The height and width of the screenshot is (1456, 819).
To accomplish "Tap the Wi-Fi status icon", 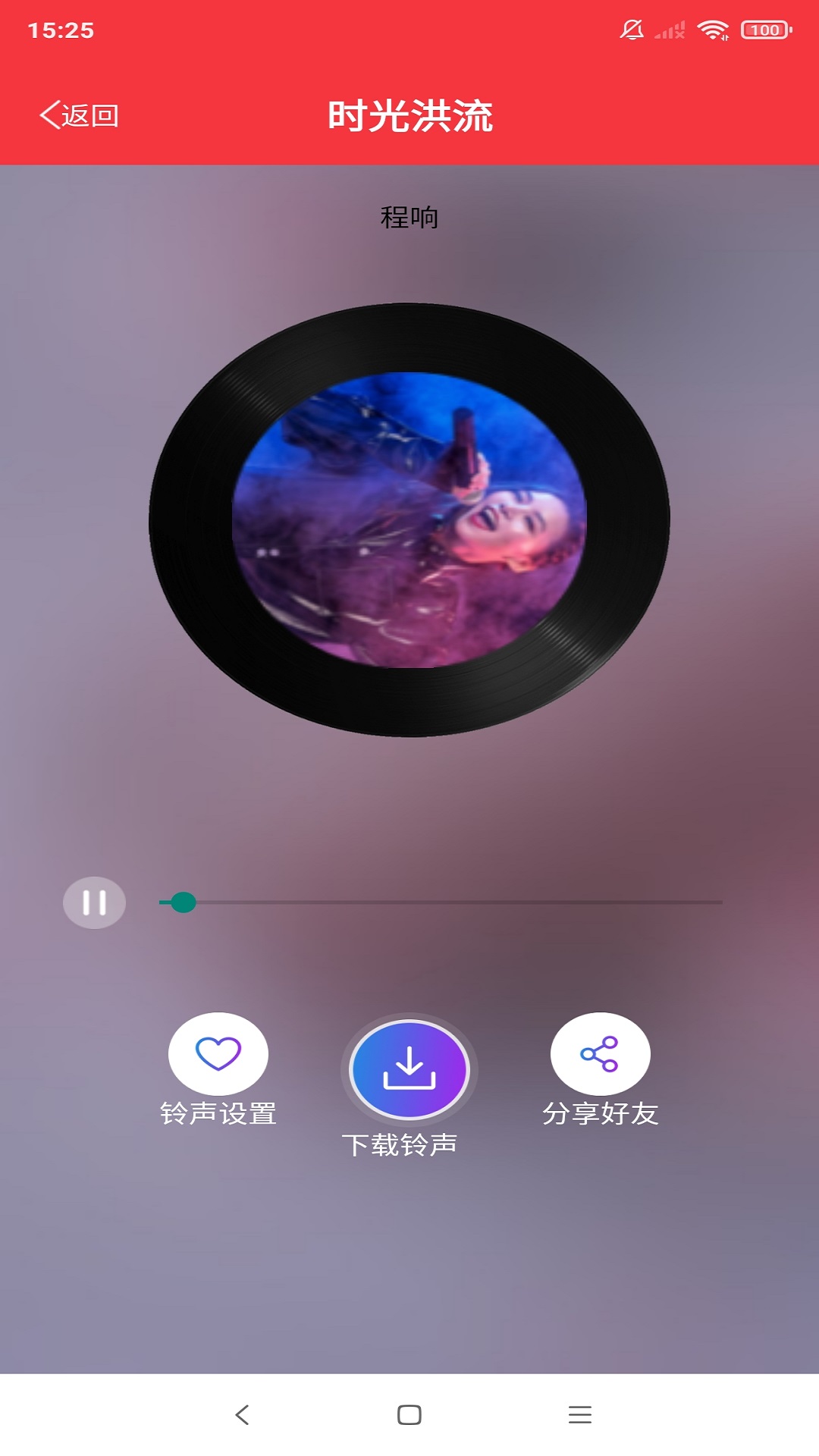I will pos(711,29).
